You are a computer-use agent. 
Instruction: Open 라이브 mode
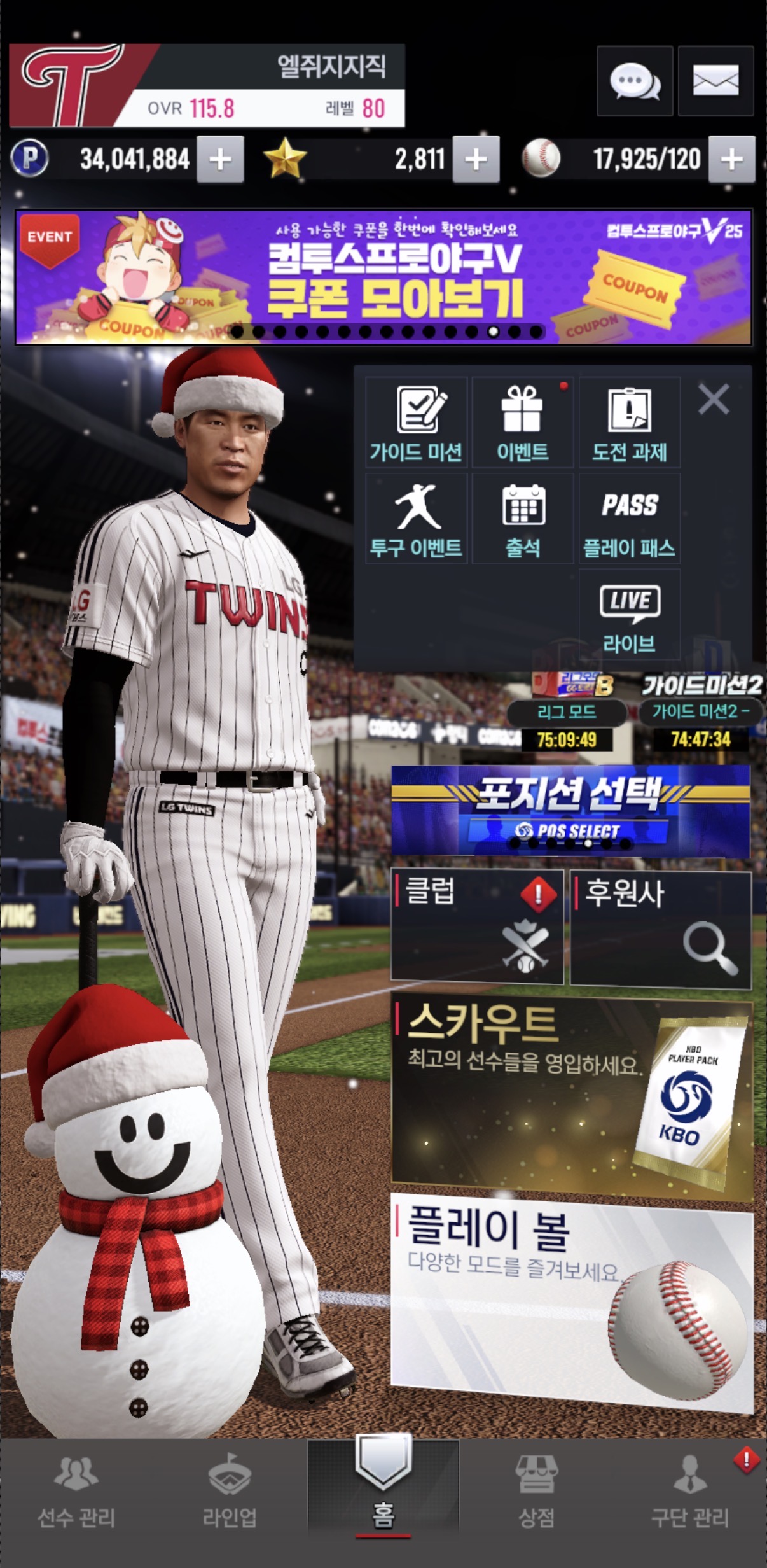(629, 615)
